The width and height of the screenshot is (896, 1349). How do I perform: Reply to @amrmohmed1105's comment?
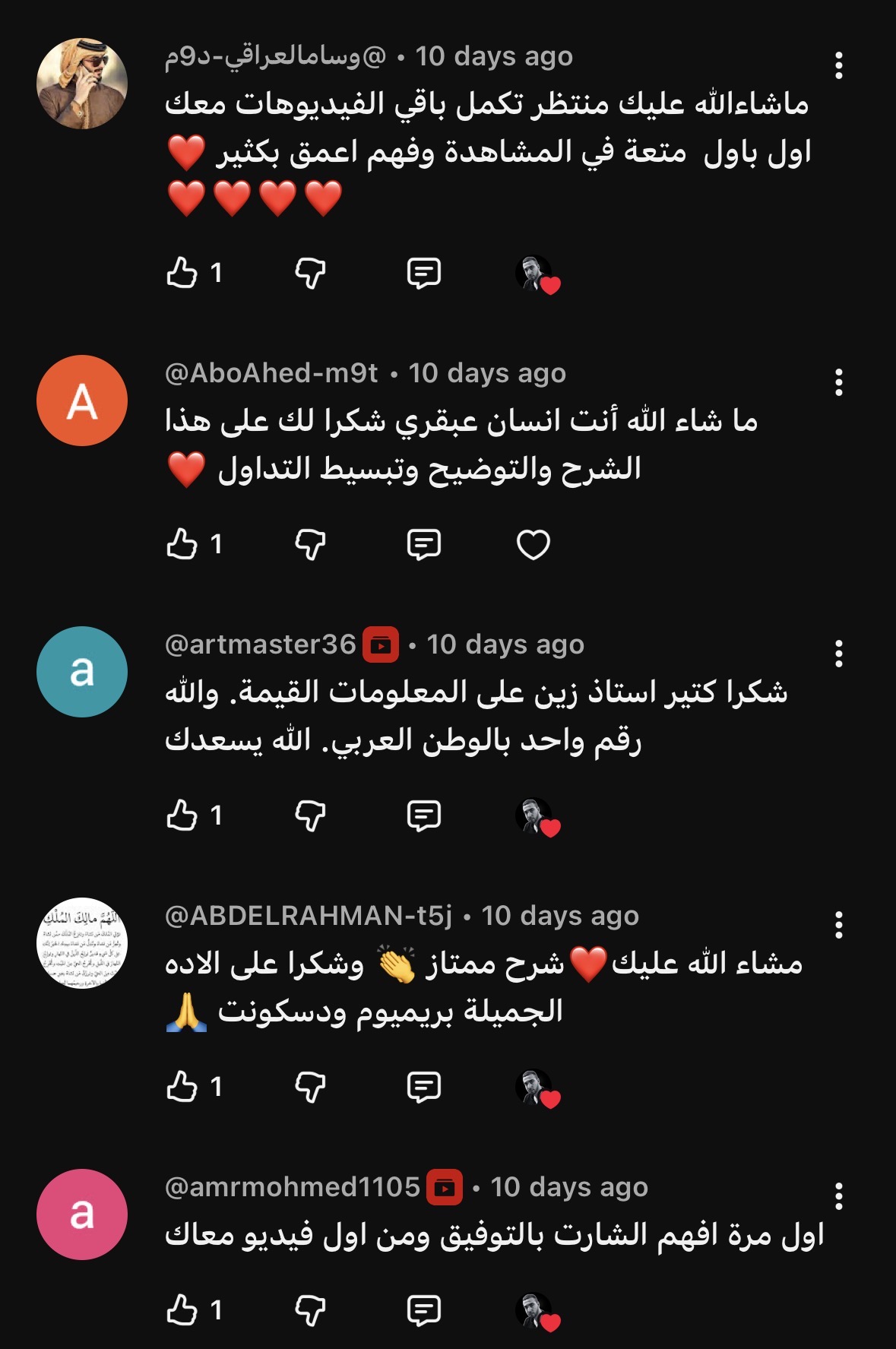point(423,1309)
